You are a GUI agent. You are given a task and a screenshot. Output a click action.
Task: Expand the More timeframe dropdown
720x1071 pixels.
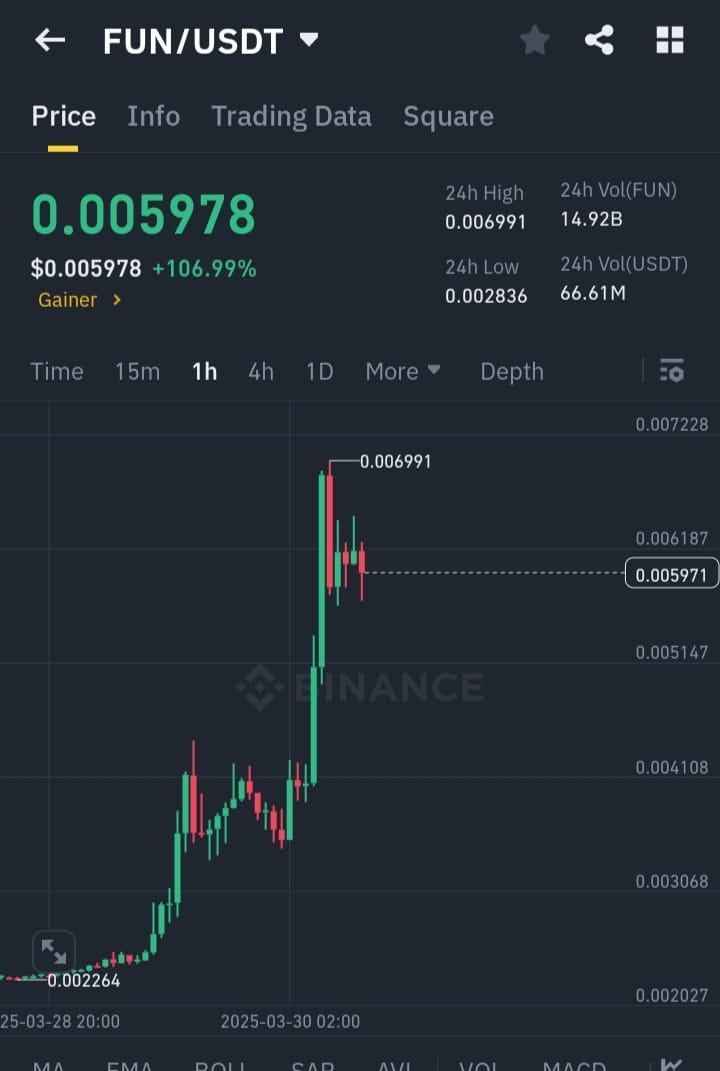pos(402,371)
